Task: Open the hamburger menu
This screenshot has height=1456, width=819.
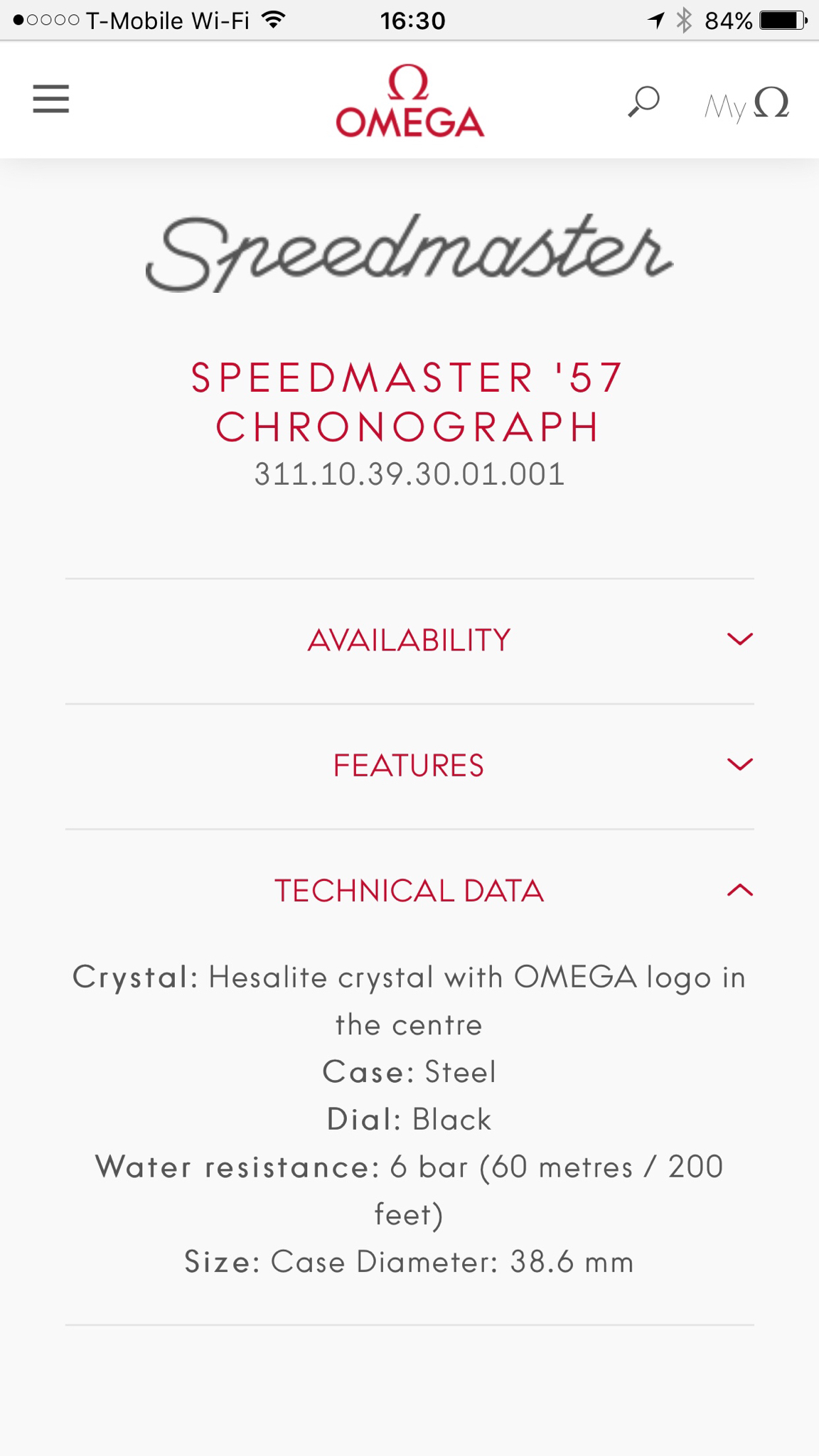Action: 51,99
